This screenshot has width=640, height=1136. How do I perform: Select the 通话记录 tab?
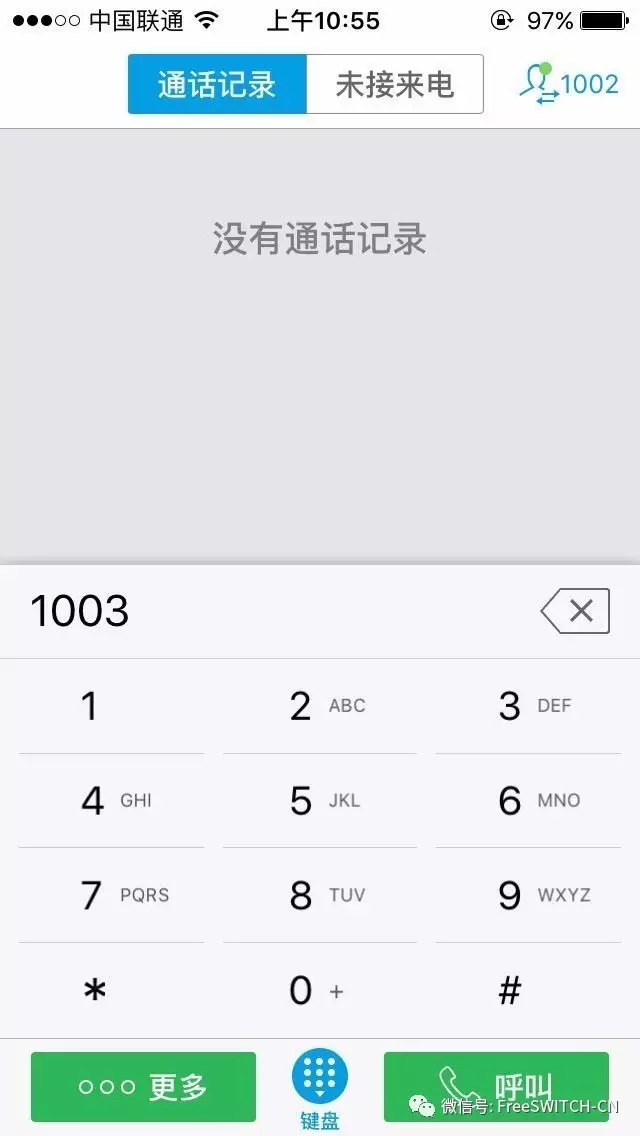tap(217, 84)
